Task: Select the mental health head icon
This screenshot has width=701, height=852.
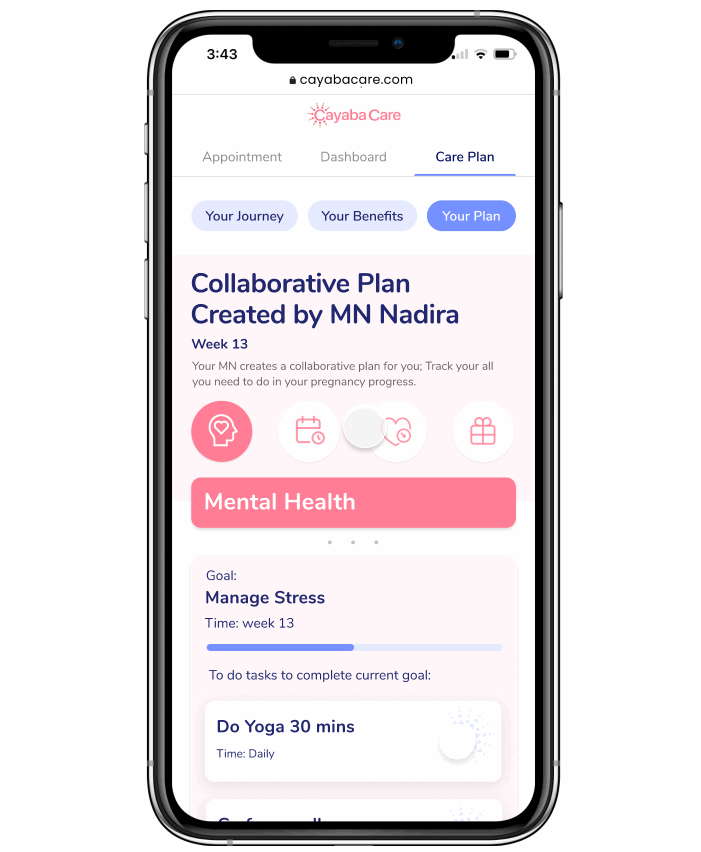Action: tap(221, 431)
